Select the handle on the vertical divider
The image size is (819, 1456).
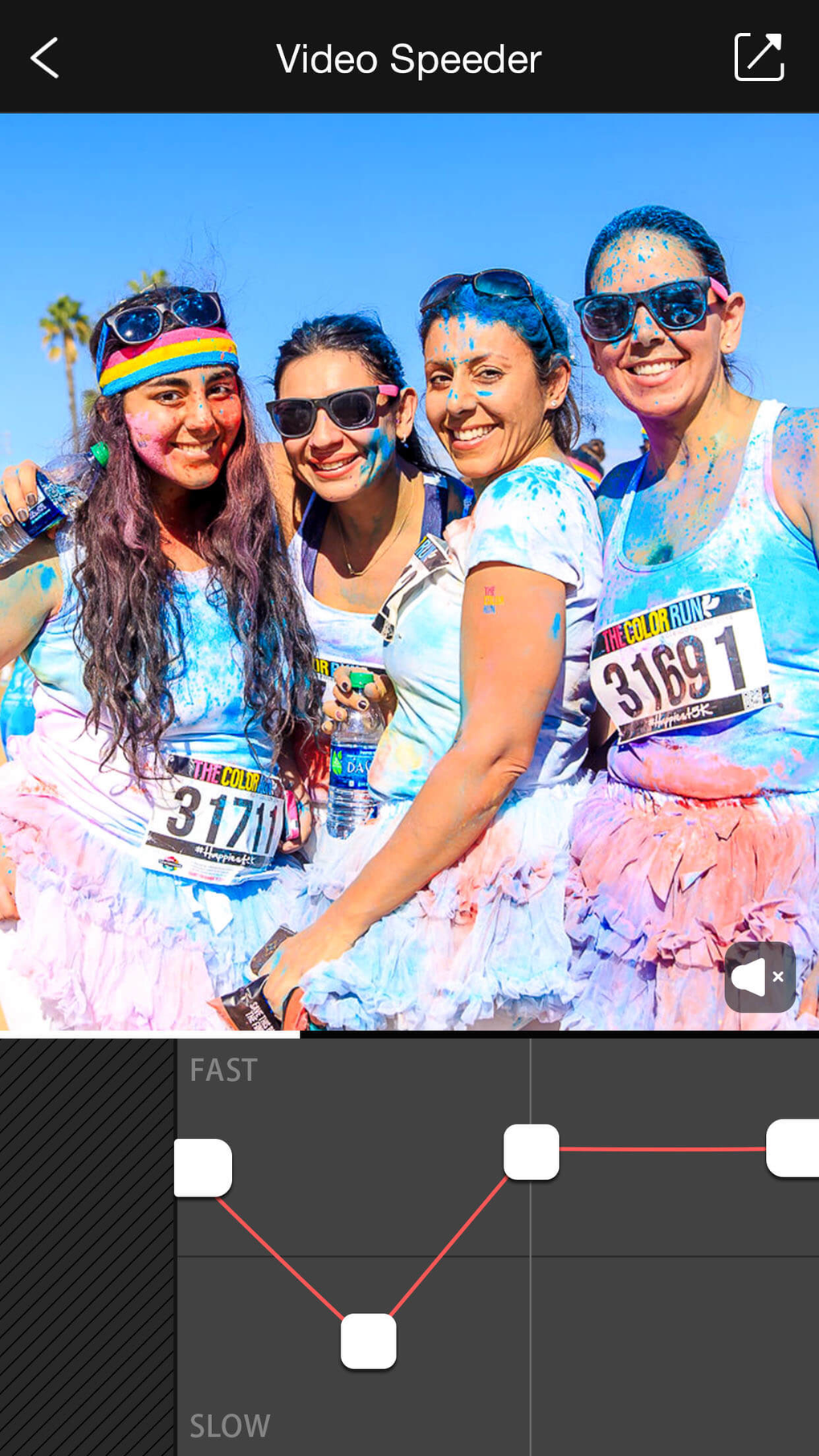click(x=532, y=1152)
